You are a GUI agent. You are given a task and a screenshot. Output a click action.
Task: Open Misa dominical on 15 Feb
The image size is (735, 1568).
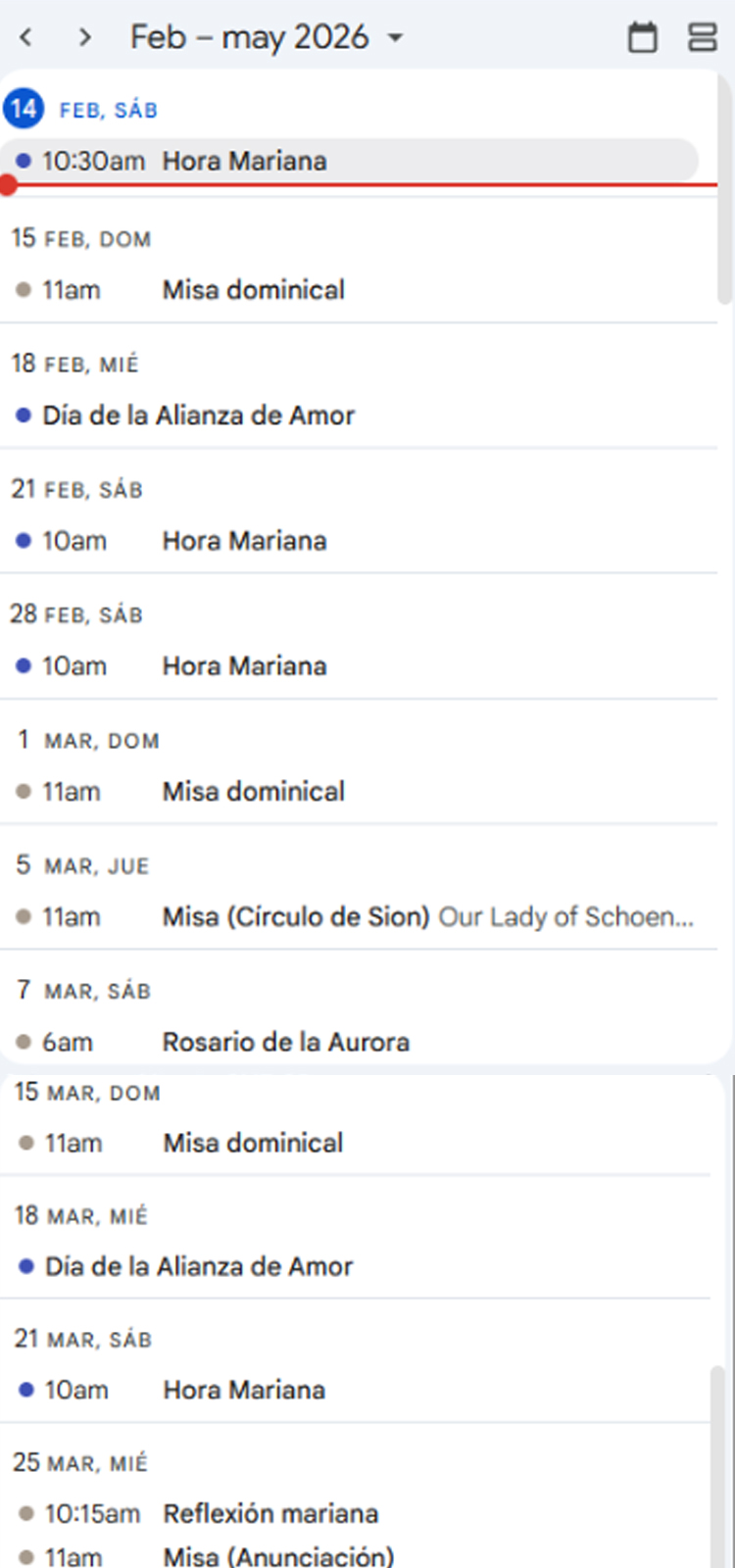coord(253,289)
